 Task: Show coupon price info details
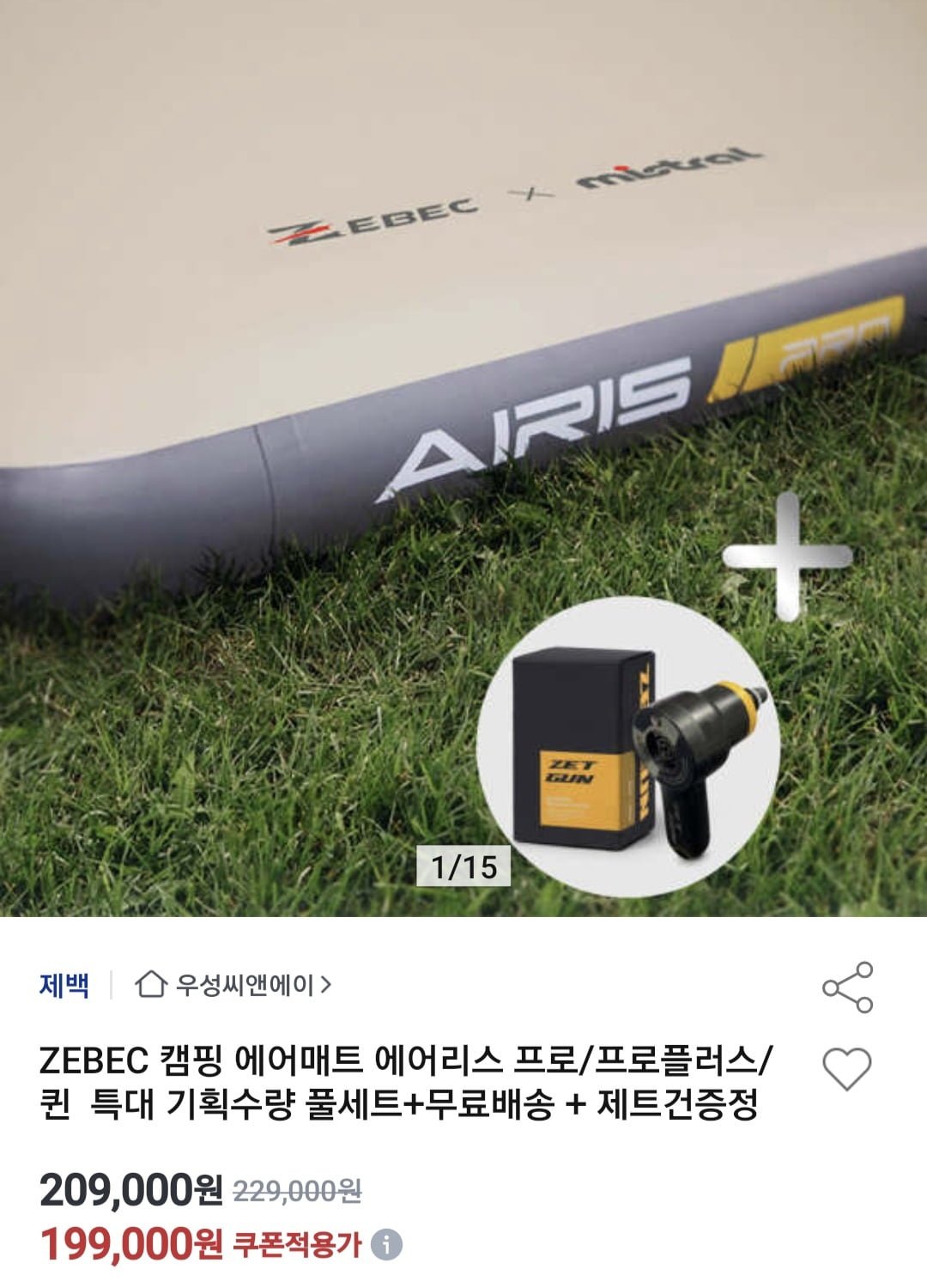click(386, 1244)
